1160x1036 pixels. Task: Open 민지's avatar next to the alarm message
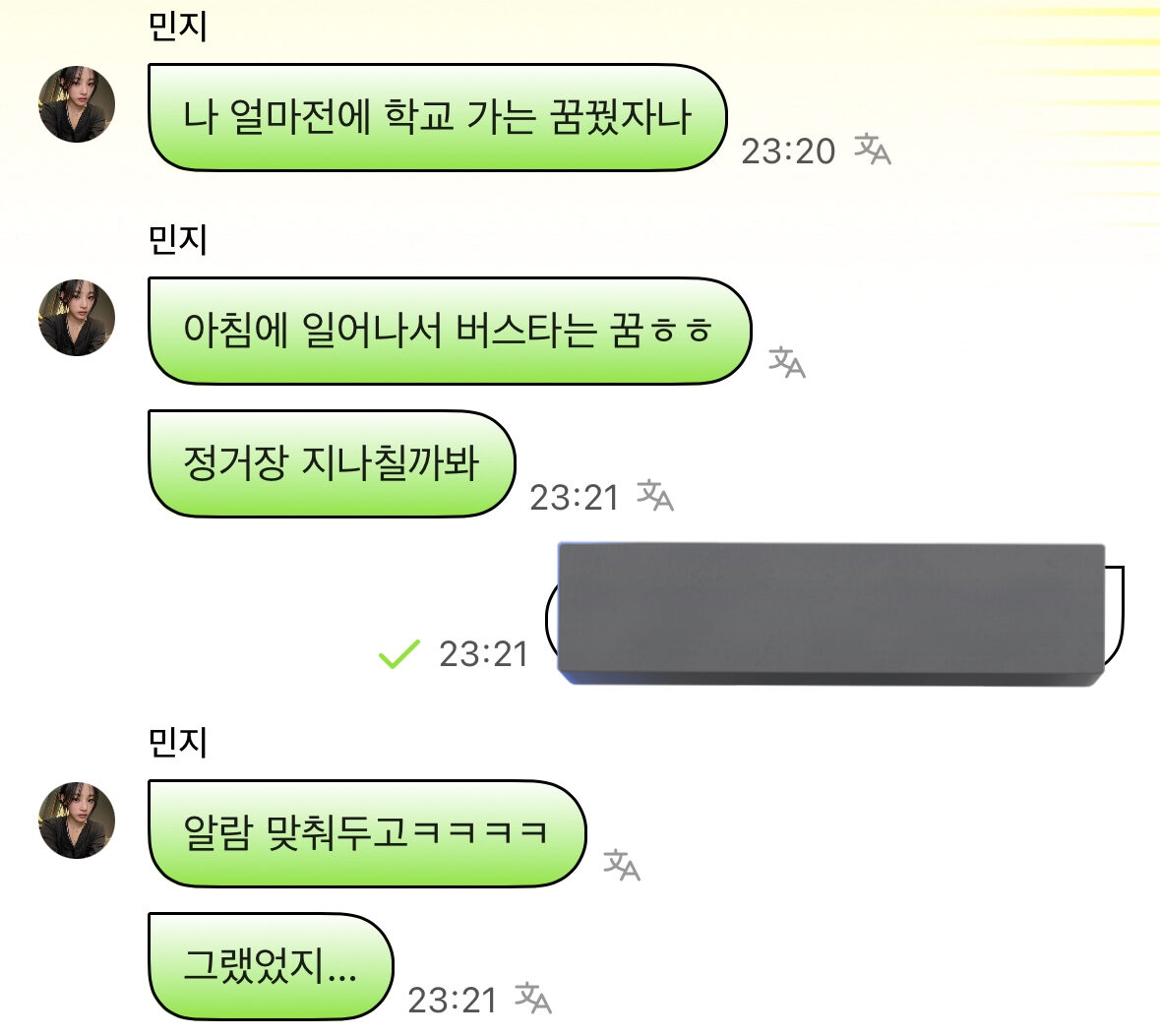point(77,821)
